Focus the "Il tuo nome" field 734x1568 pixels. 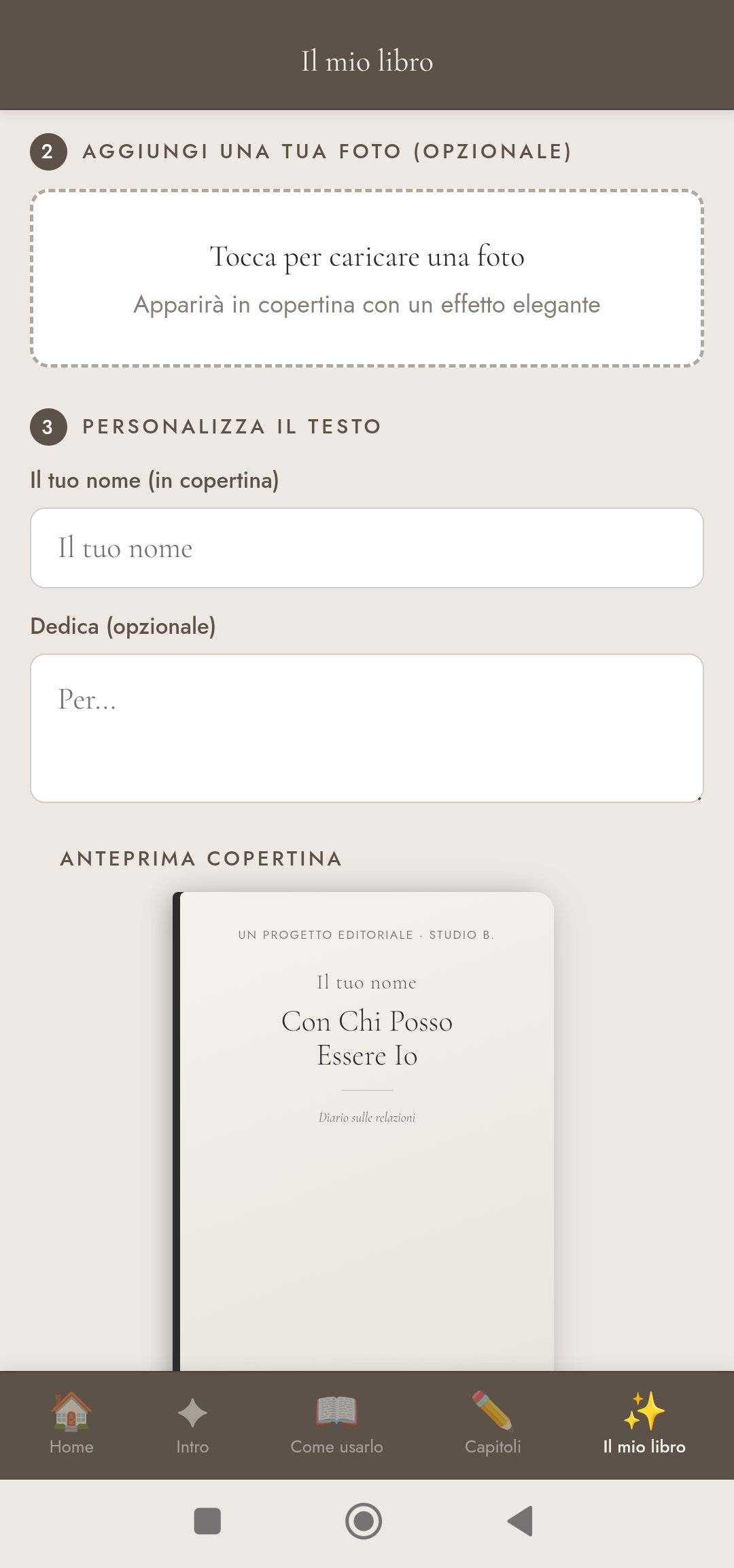(367, 548)
